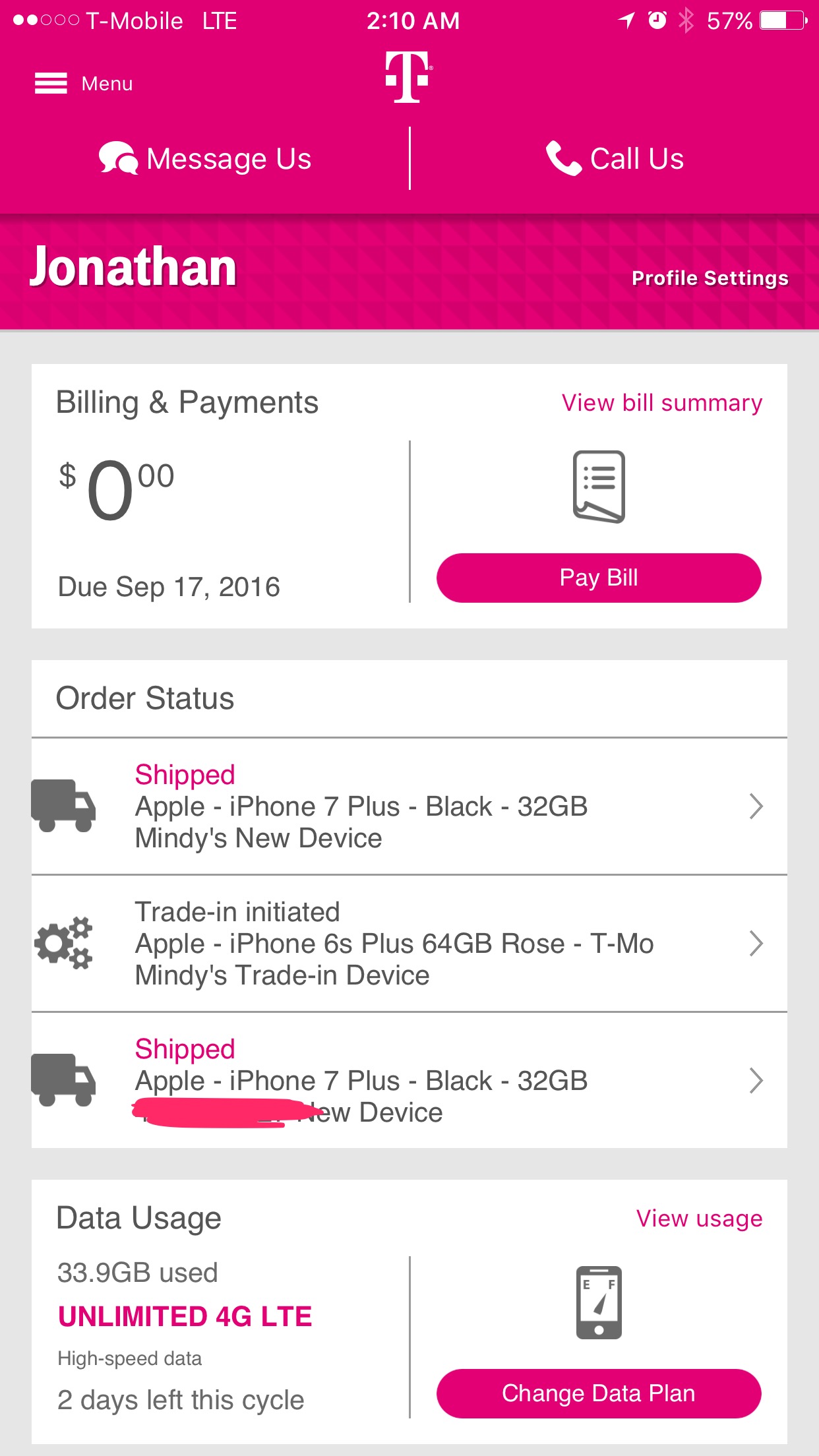View bill summary

pos(662,403)
